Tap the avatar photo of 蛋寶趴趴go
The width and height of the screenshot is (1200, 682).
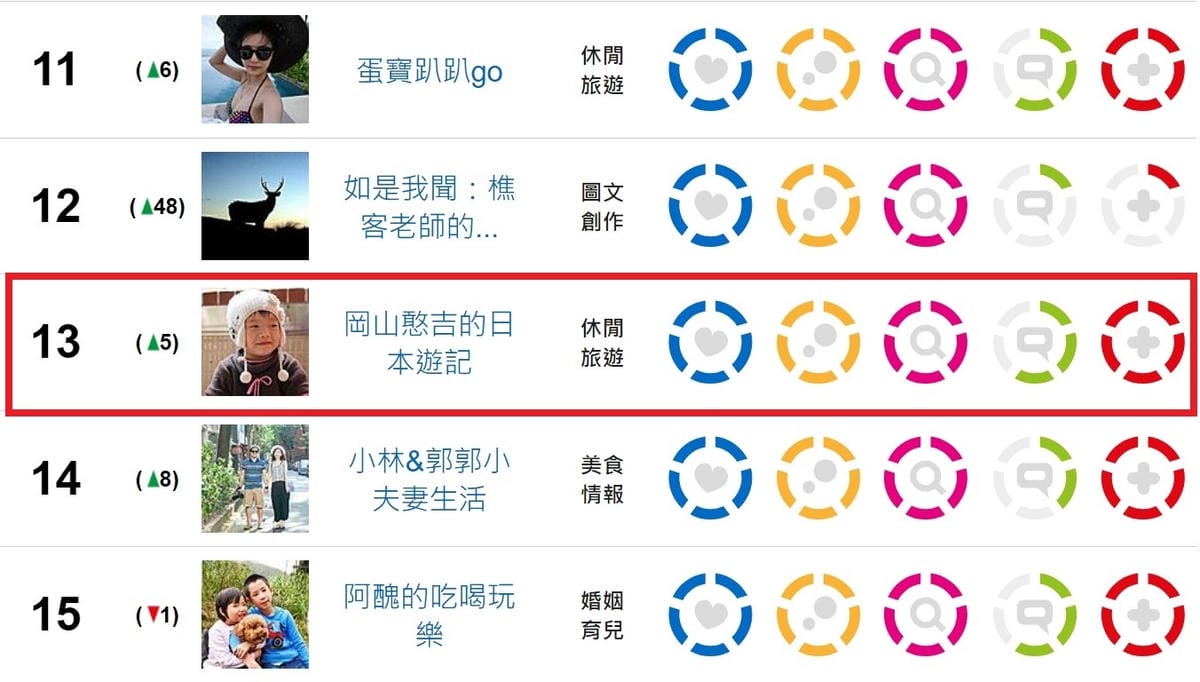(x=255, y=69)
